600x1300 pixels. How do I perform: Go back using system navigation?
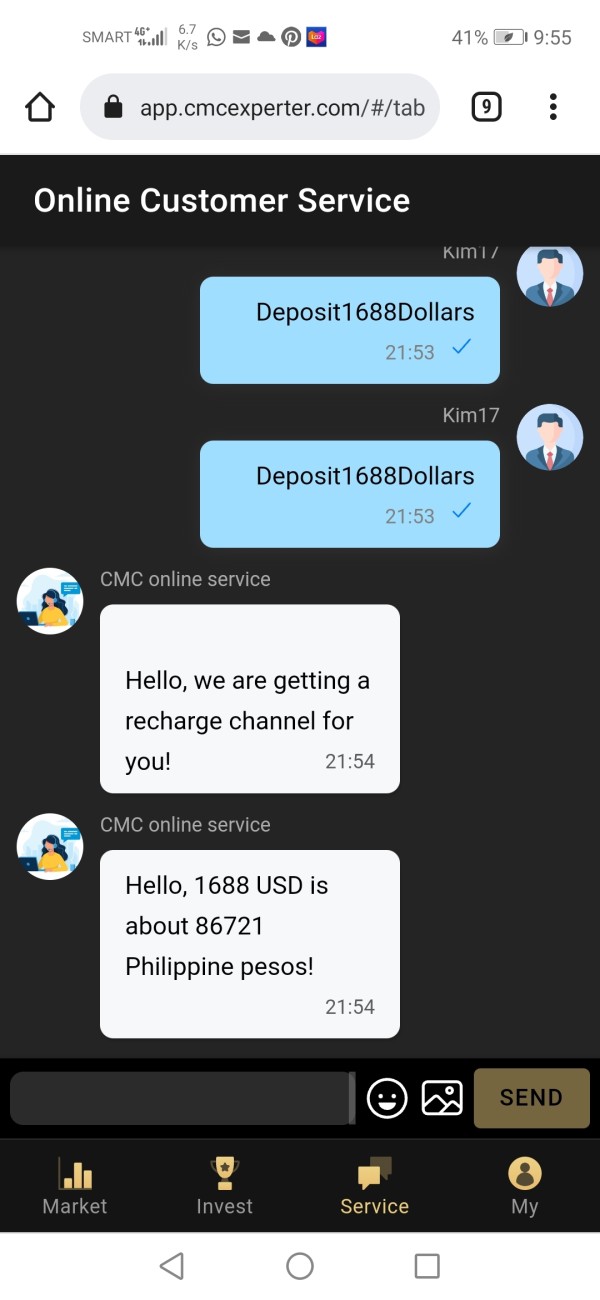172,1266
